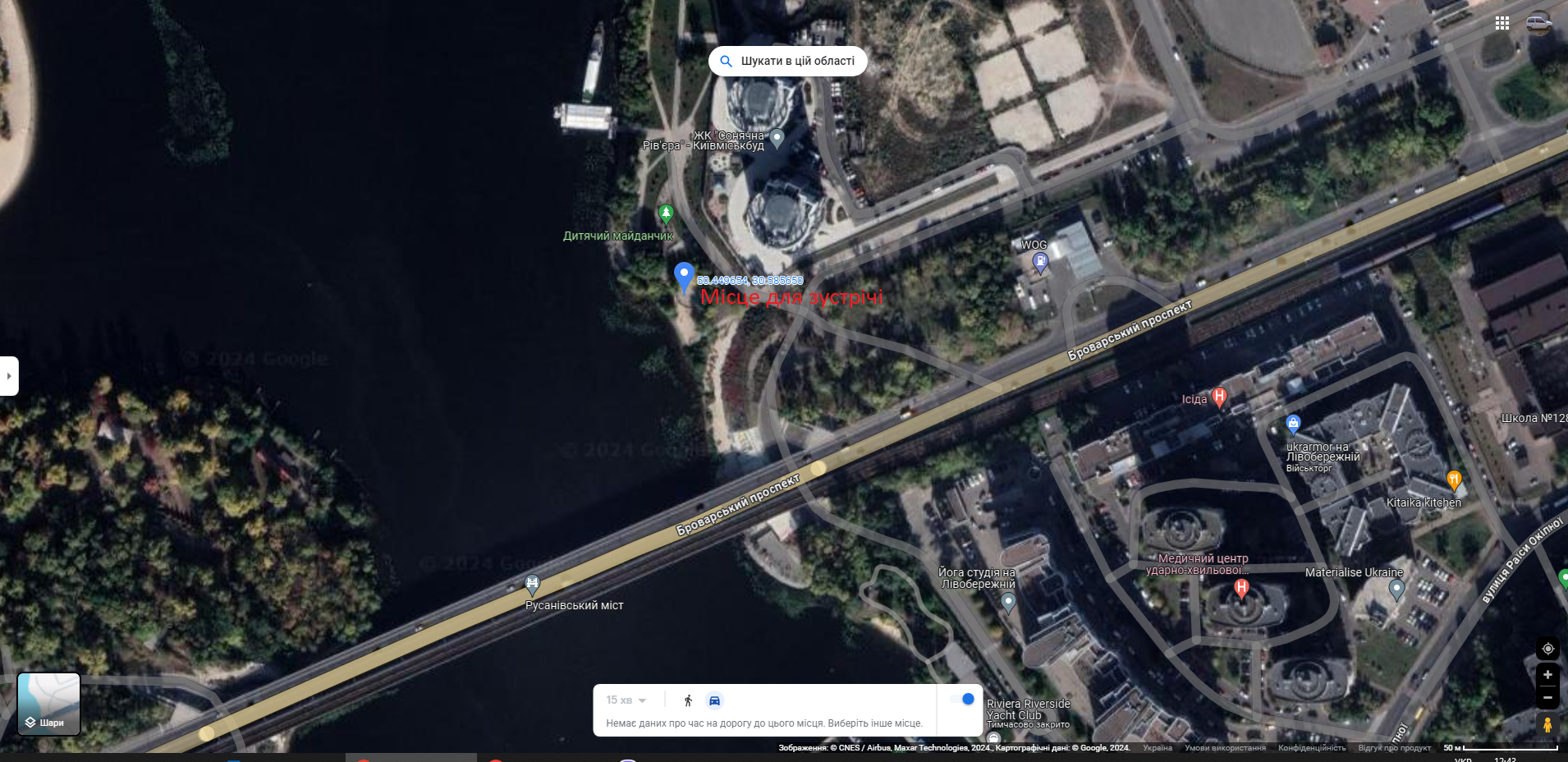This screenshot has width=1568, height=762.
Task: Open the Materialise Ukraine place pin
Action: [x=1396, y=588]
